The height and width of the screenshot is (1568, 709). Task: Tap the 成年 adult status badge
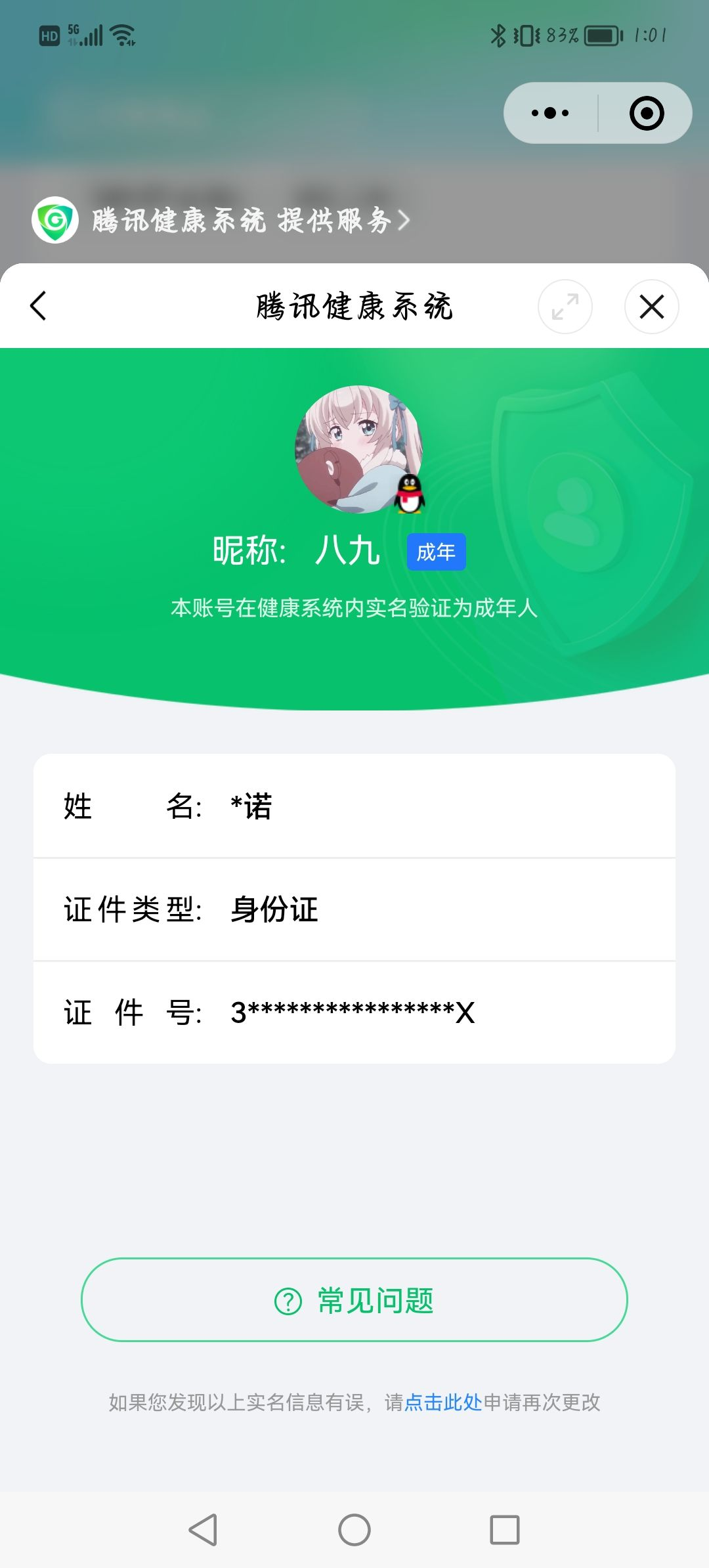point(435,552)
